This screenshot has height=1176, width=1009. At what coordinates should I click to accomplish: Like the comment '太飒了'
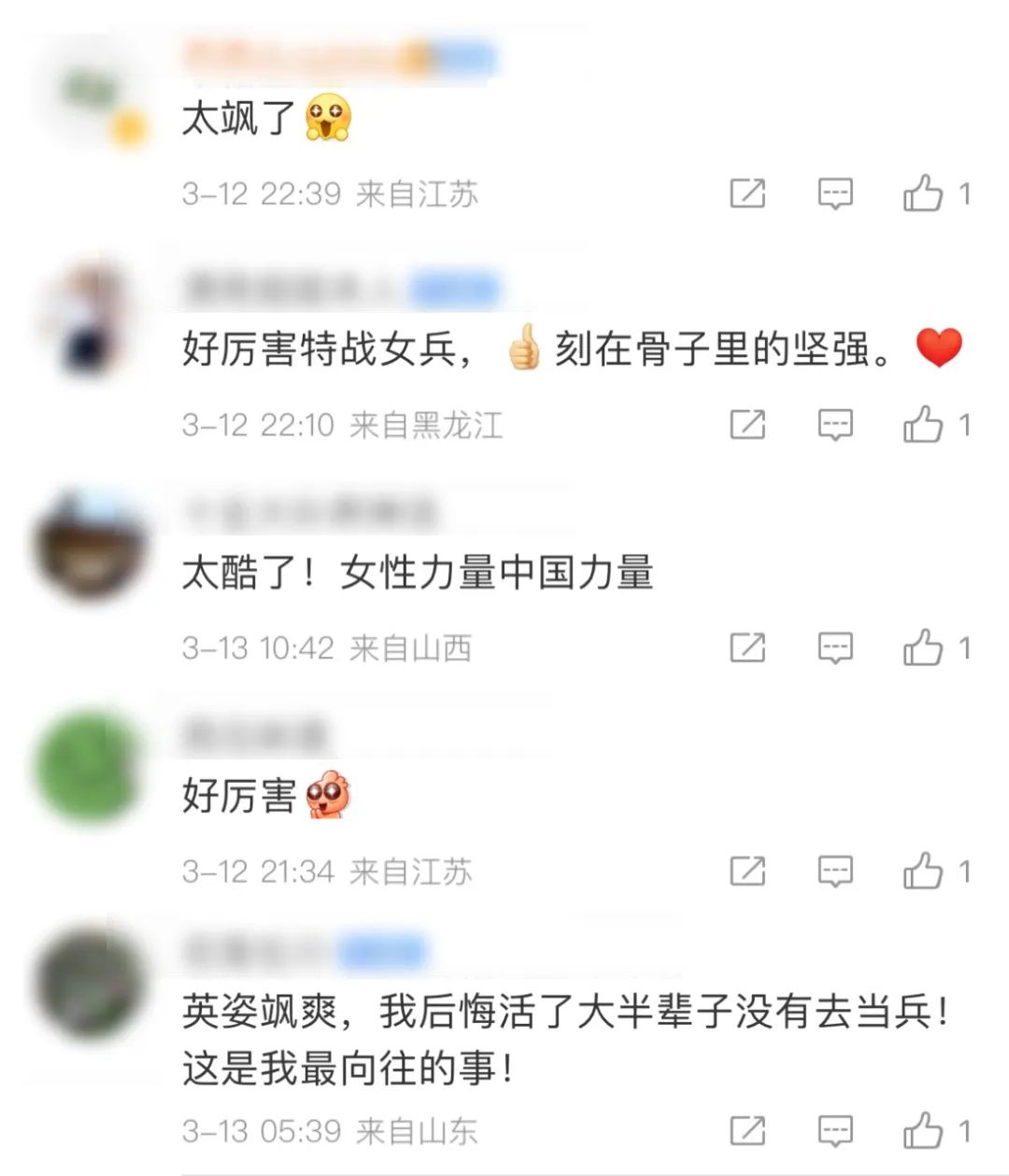(923, 193)
